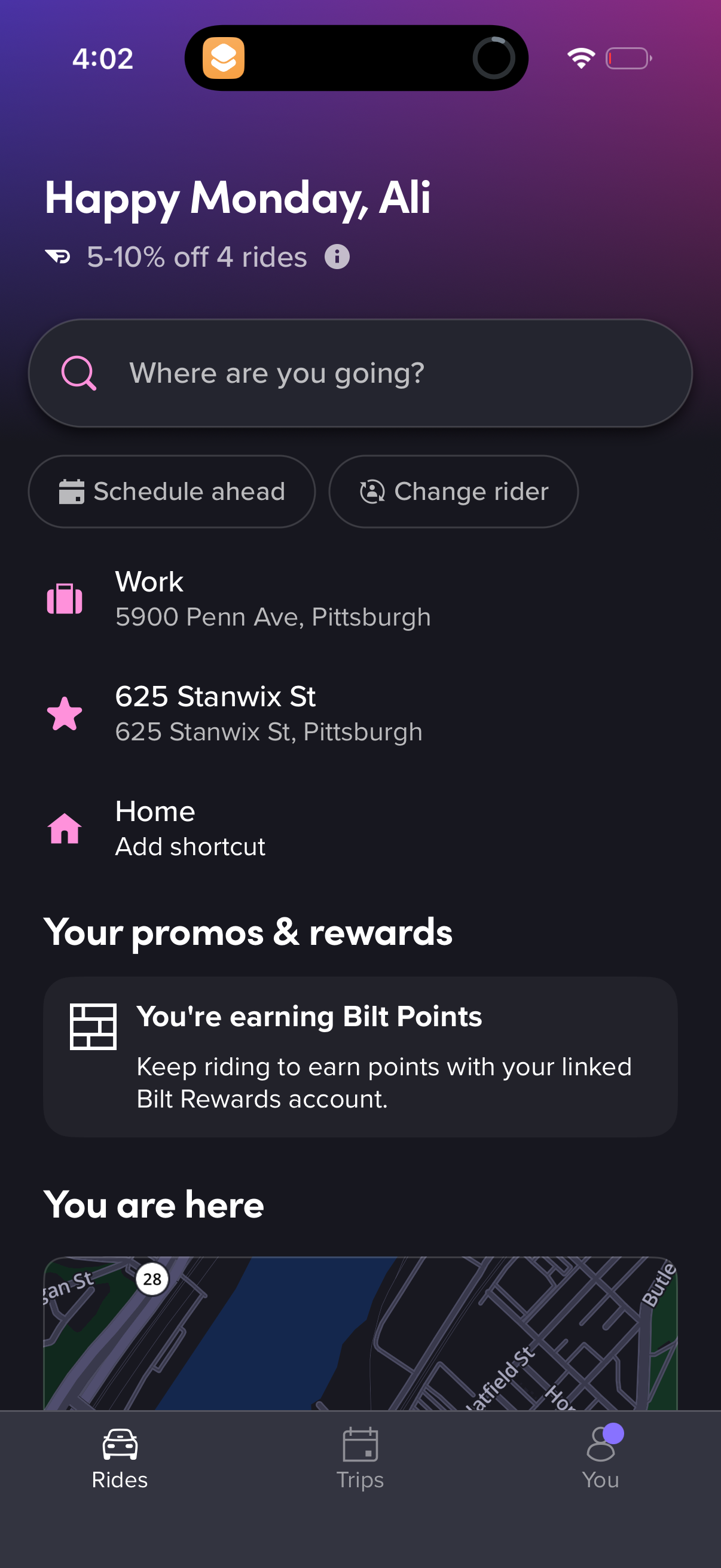
Task: Tap the battery icon in status bar
Action: (627, 58)
